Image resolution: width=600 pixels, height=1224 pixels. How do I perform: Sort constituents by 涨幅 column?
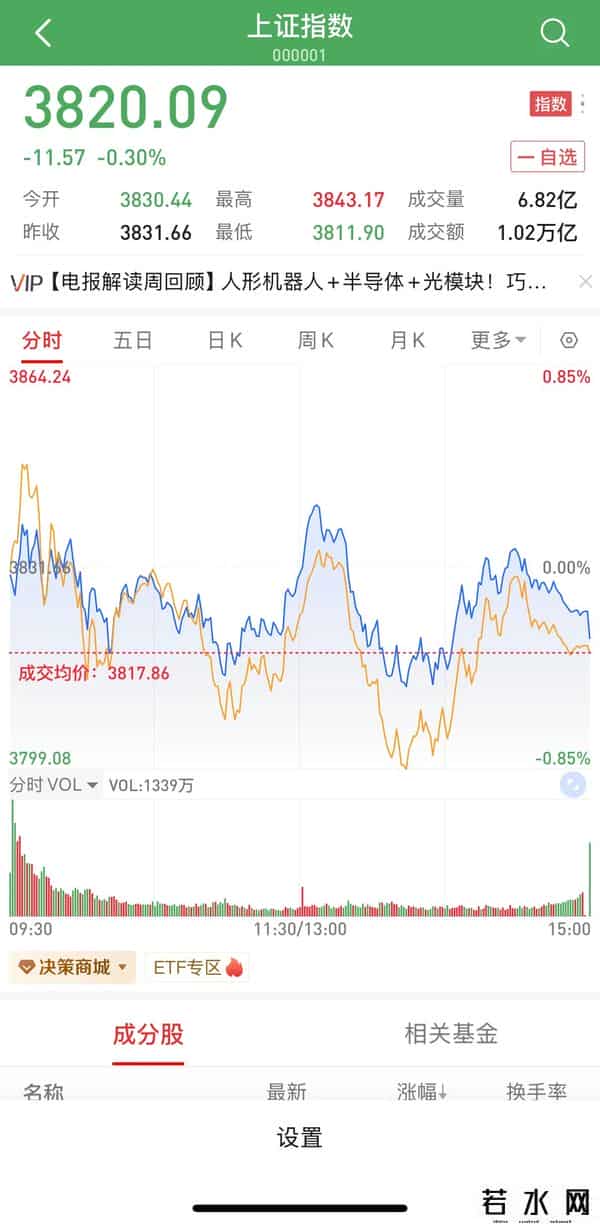click(x=422, y=1092)
